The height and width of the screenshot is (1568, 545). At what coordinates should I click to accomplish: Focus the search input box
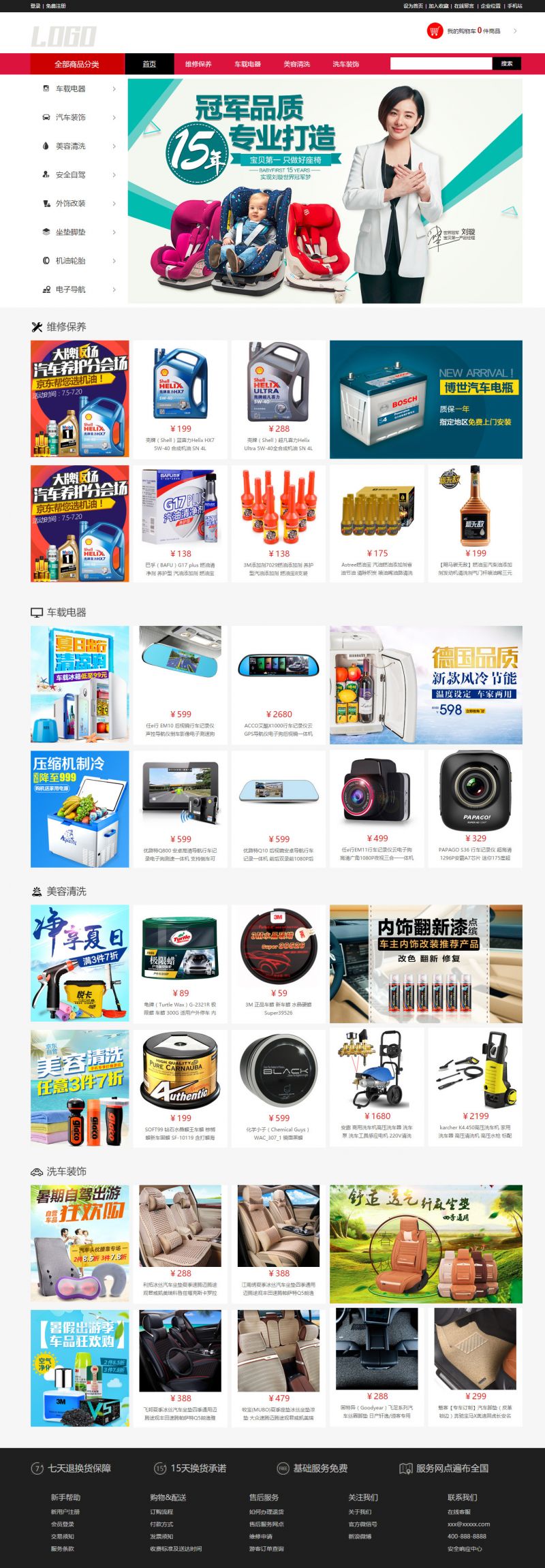pyautogui.click(x=440, y=63)
